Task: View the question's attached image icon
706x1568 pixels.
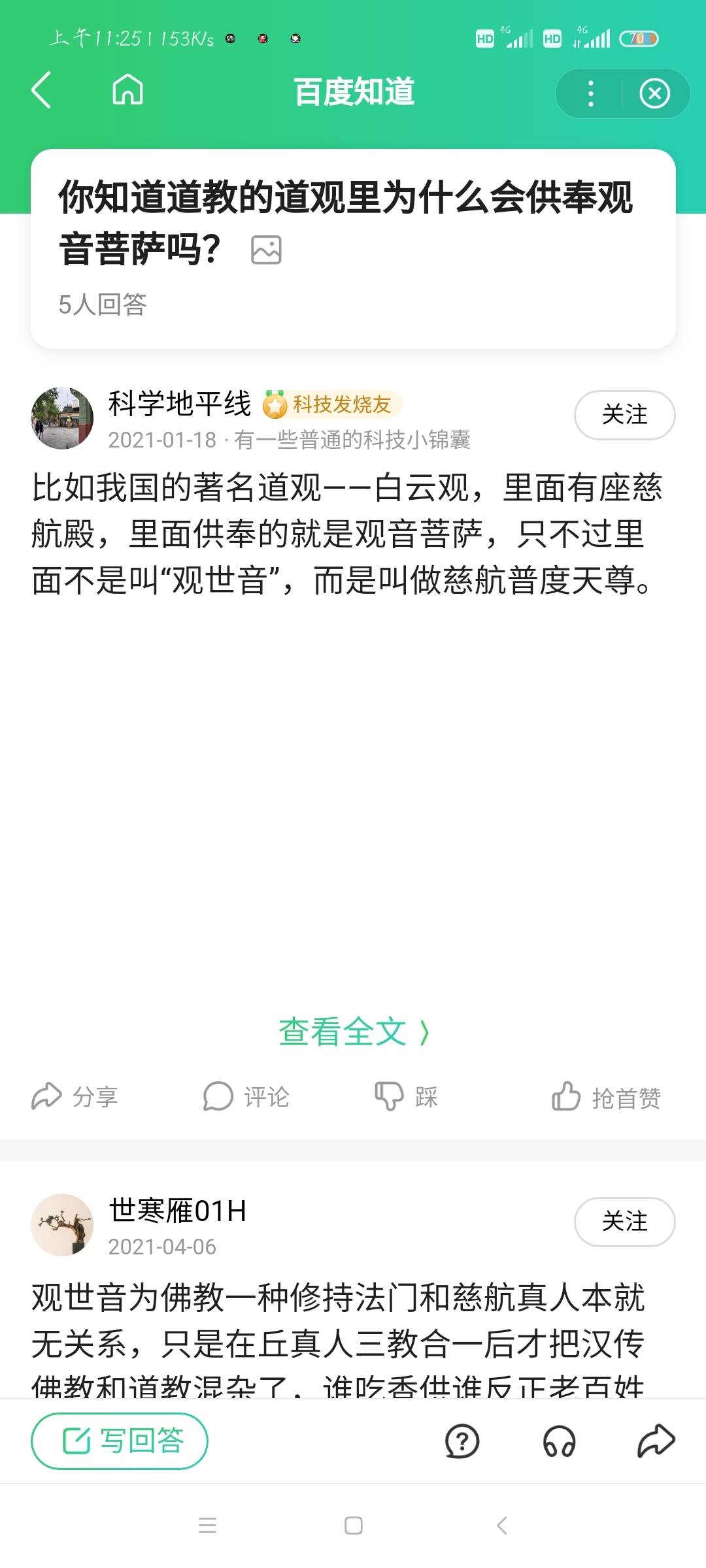Action: pos(266,250)
